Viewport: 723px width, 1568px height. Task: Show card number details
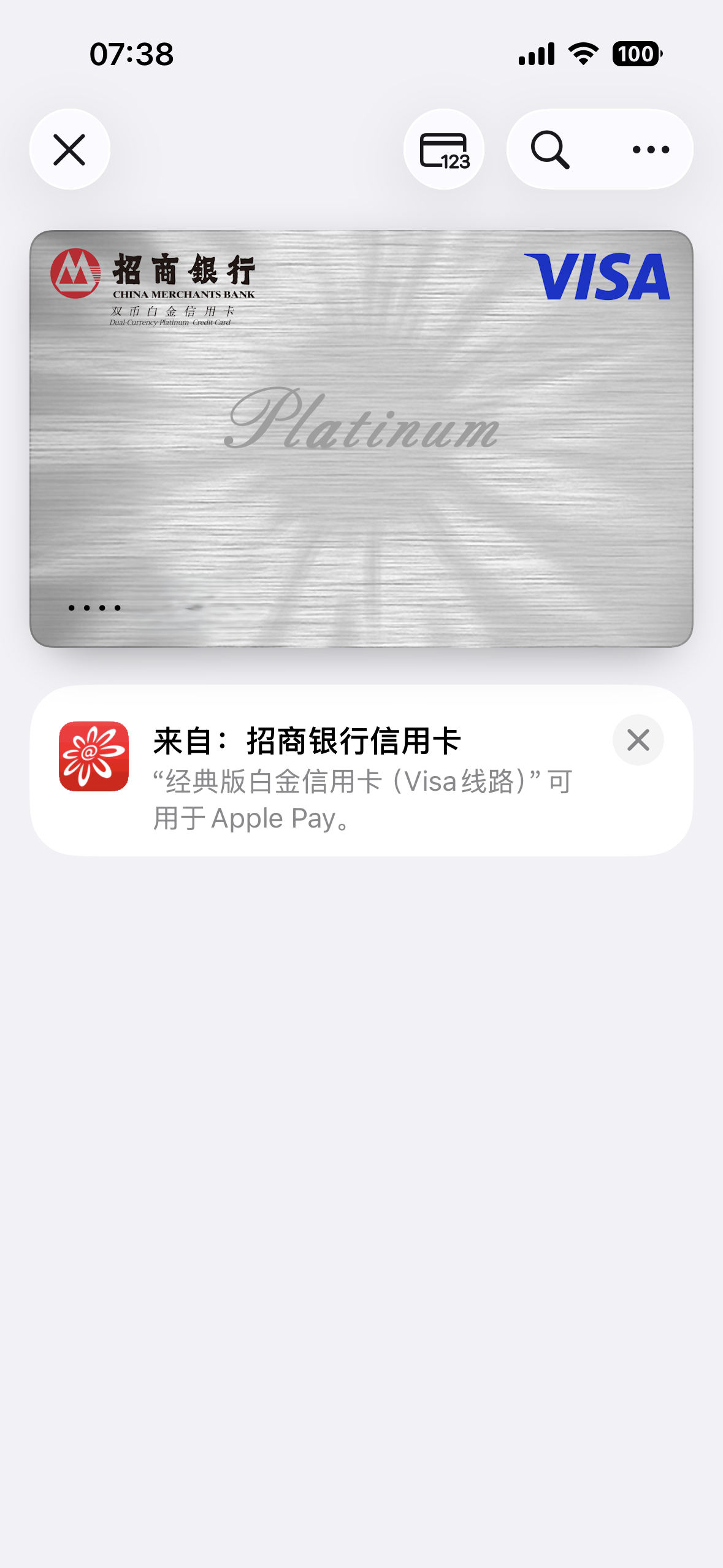click(x=444, y=150)
